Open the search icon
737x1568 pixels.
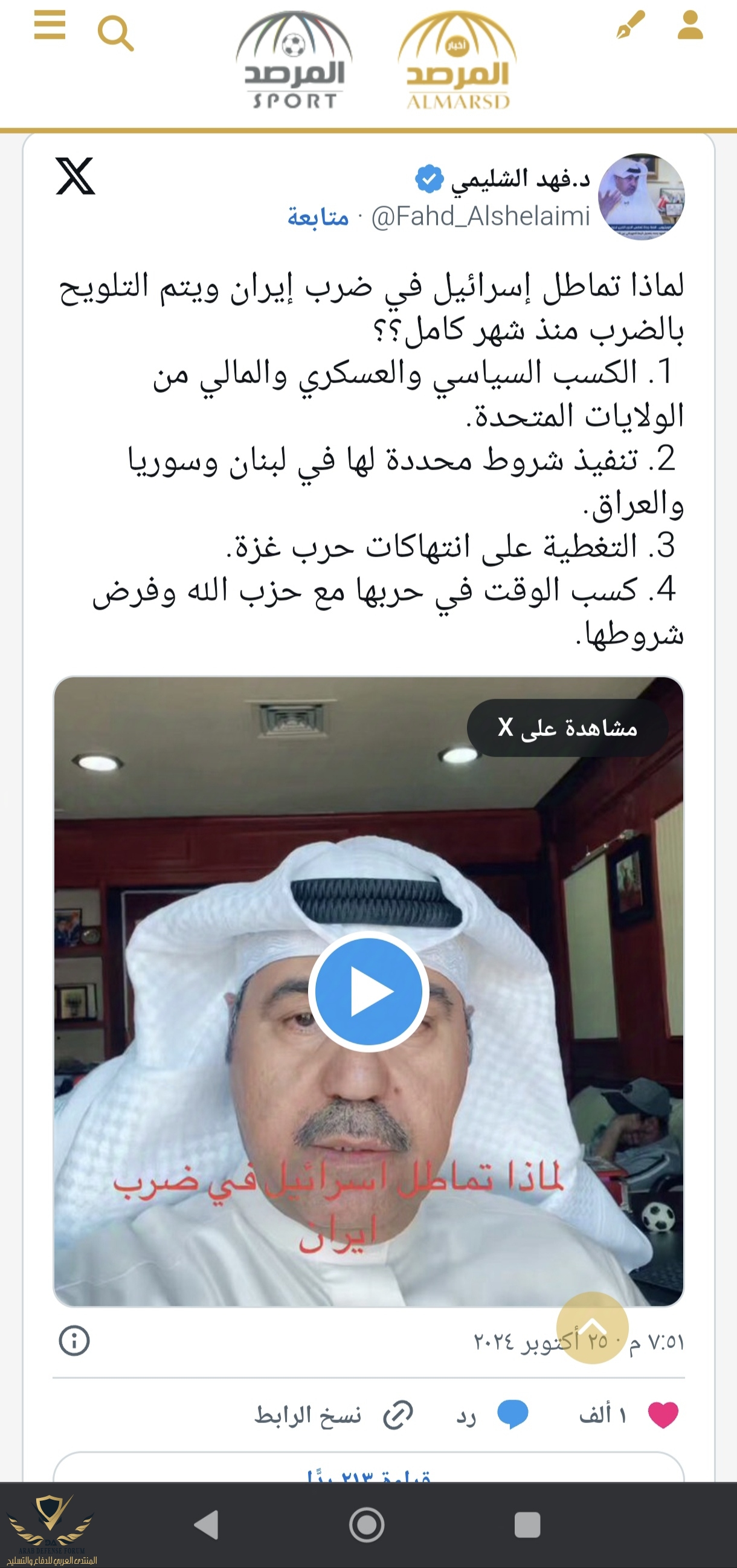(x=115, y=33)
